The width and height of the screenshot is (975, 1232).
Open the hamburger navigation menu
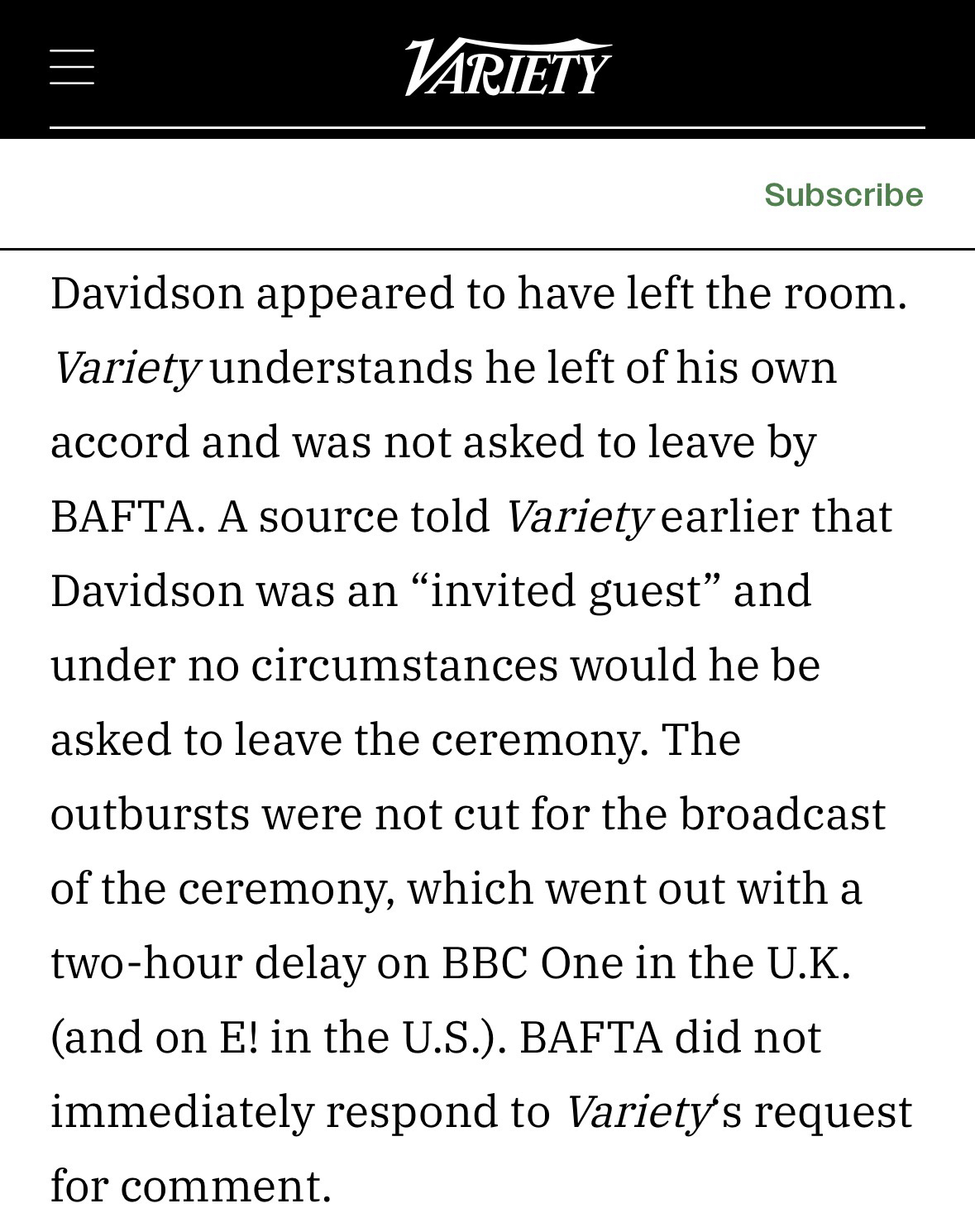point(72,67)
